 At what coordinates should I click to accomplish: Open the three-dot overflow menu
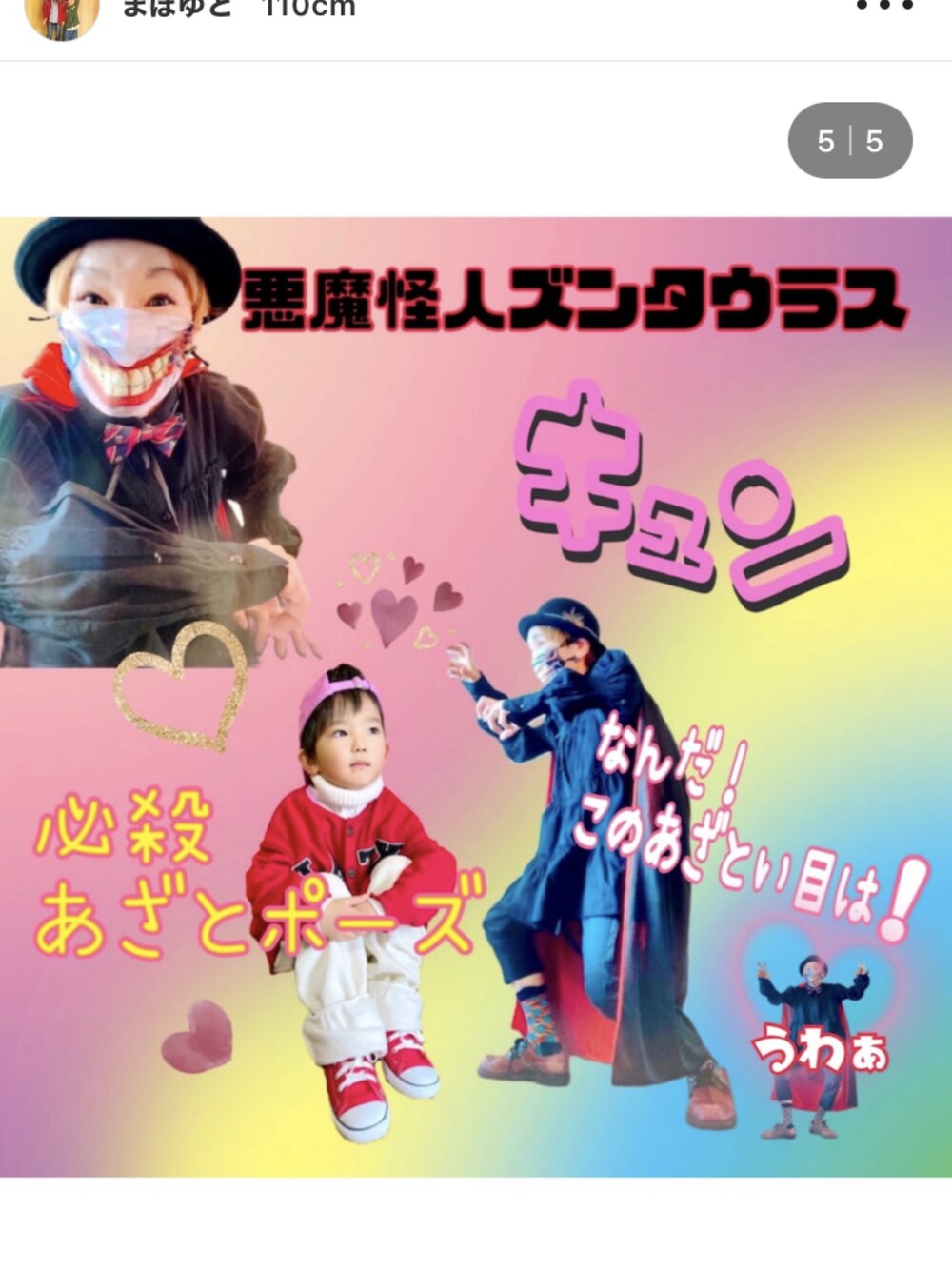[x=884, y=8]
